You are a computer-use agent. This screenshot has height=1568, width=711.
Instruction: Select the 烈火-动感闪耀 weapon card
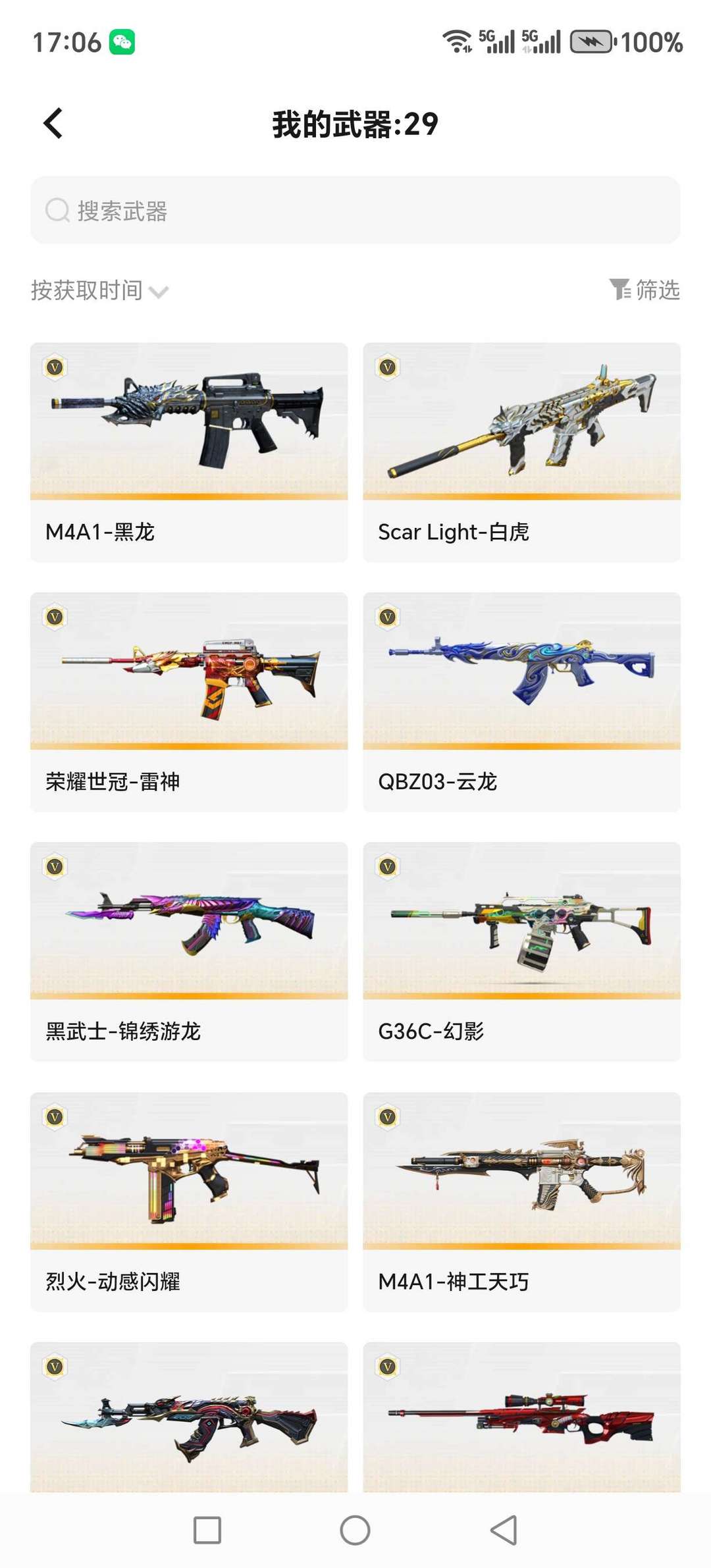pyautogui.click(x=189, y=1201)
